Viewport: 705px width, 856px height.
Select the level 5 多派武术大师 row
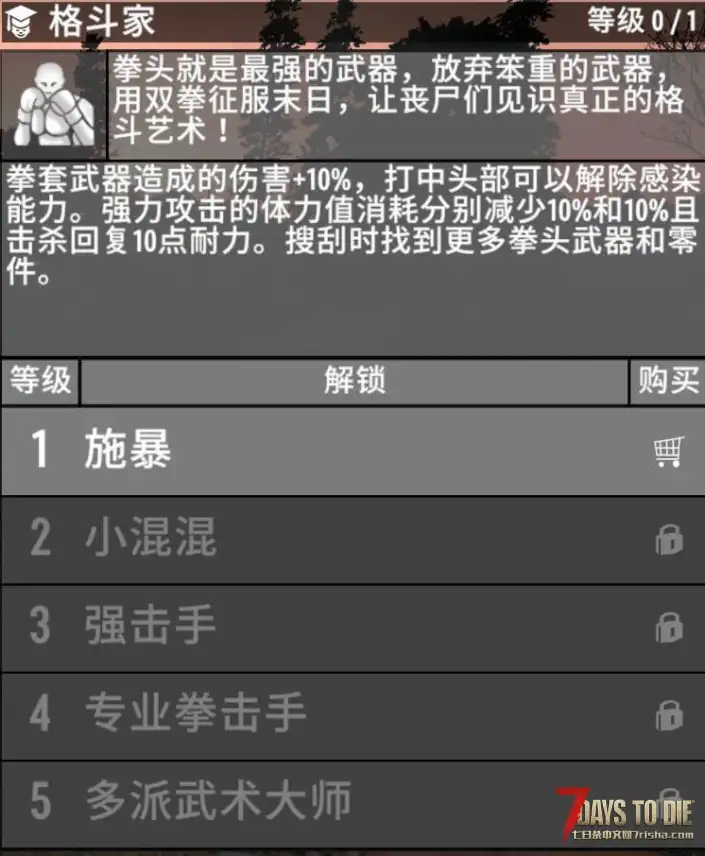point(300,801)
